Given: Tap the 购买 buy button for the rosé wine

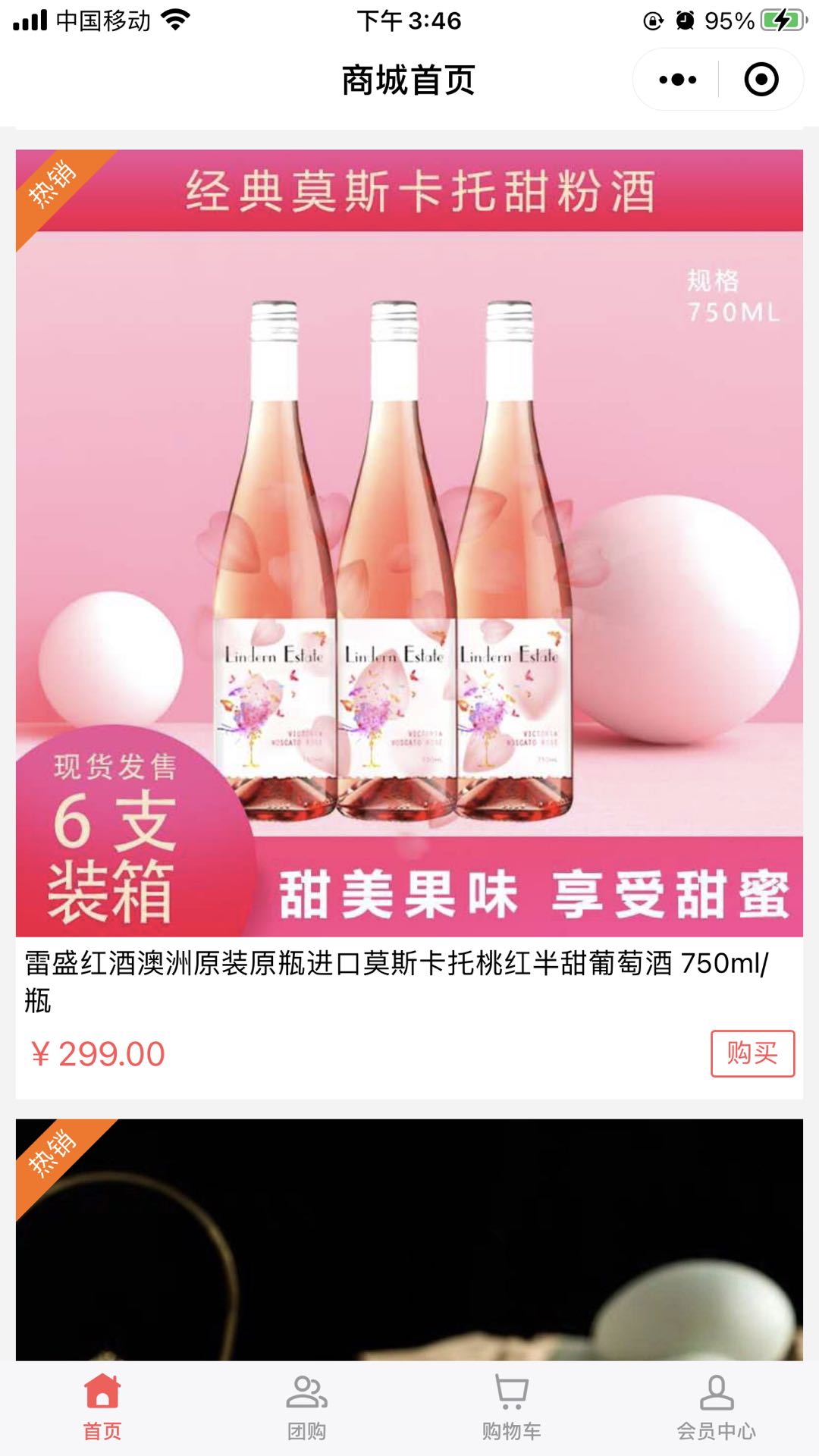Looking at the screenshot, I should pyautogui.click(x=755, y=1054).
